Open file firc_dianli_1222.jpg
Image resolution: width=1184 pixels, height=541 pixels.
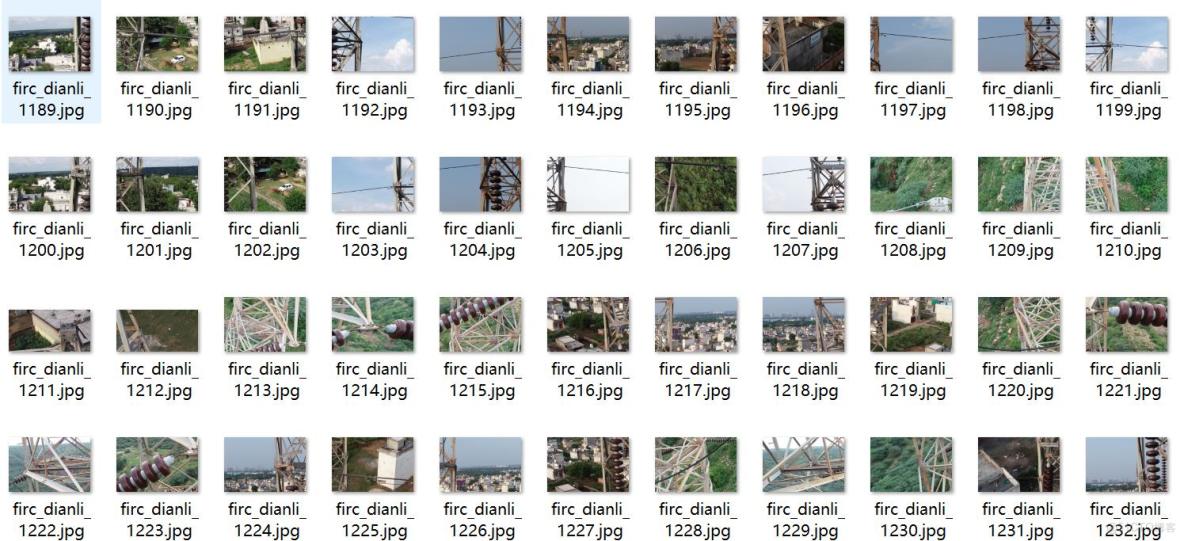pos(50,464)
